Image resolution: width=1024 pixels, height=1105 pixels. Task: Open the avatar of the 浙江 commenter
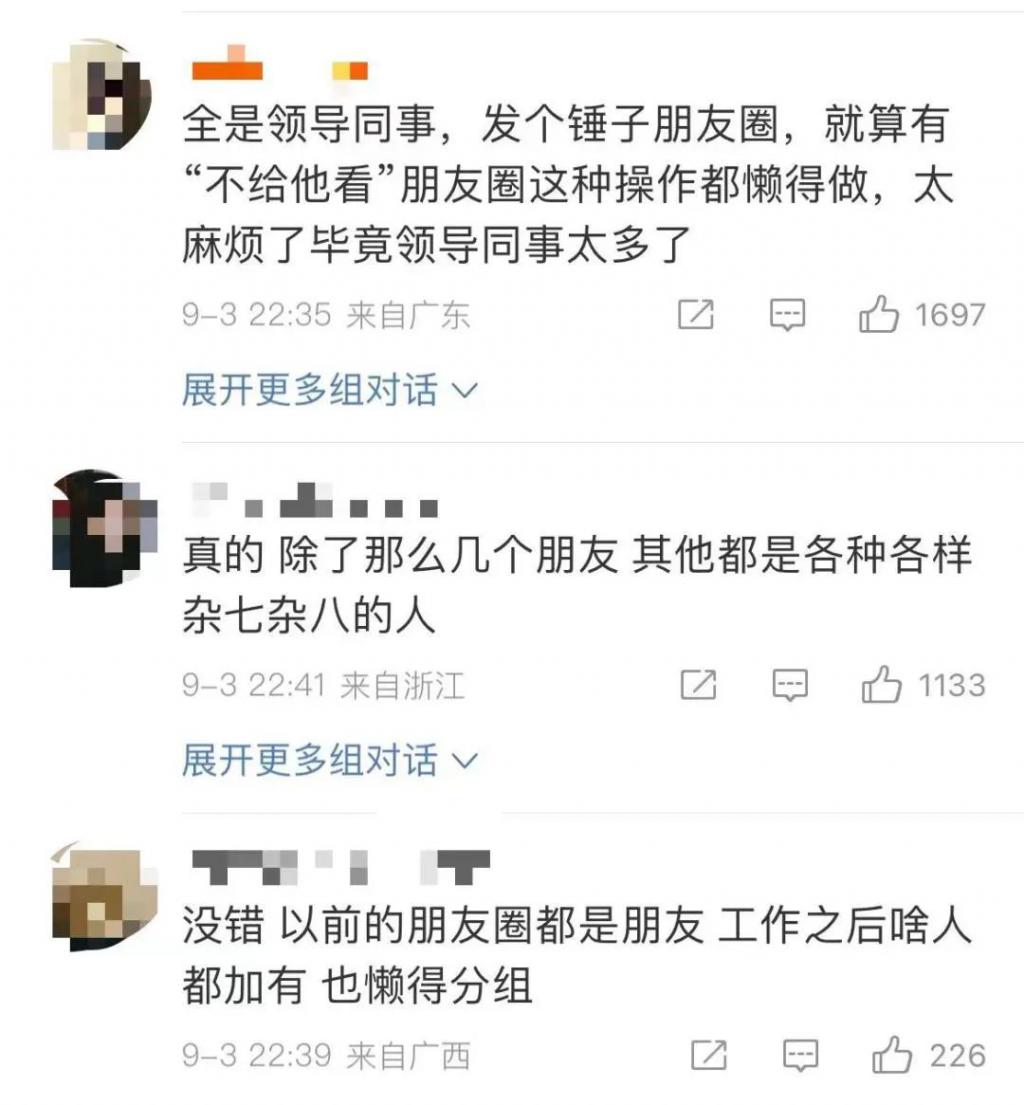(x=102, y=527)
